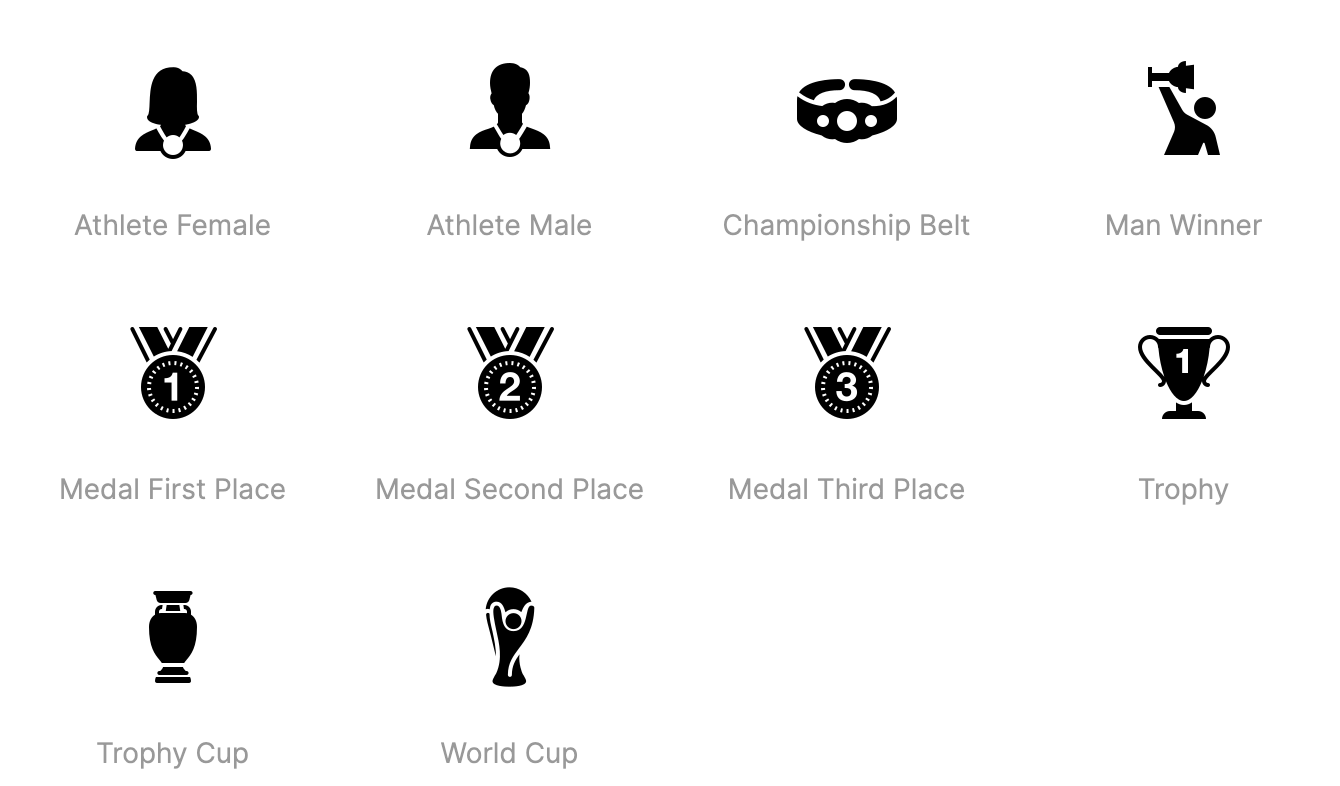The image size is (1340, 786).
Task: Open the Trophy icon with number one
Action: 1184,372
